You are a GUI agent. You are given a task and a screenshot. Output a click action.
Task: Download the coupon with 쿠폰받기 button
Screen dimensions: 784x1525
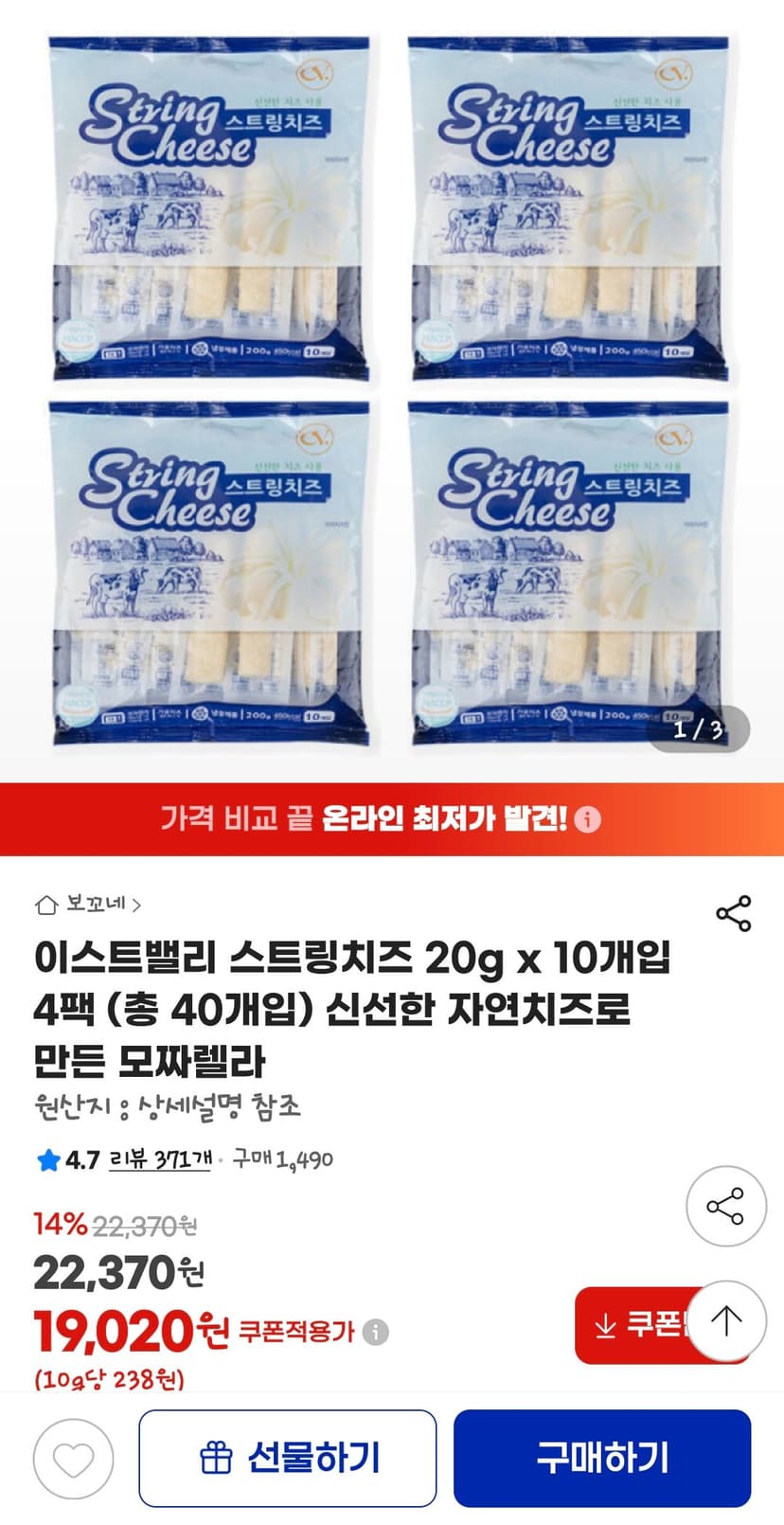coord(635,1325)
